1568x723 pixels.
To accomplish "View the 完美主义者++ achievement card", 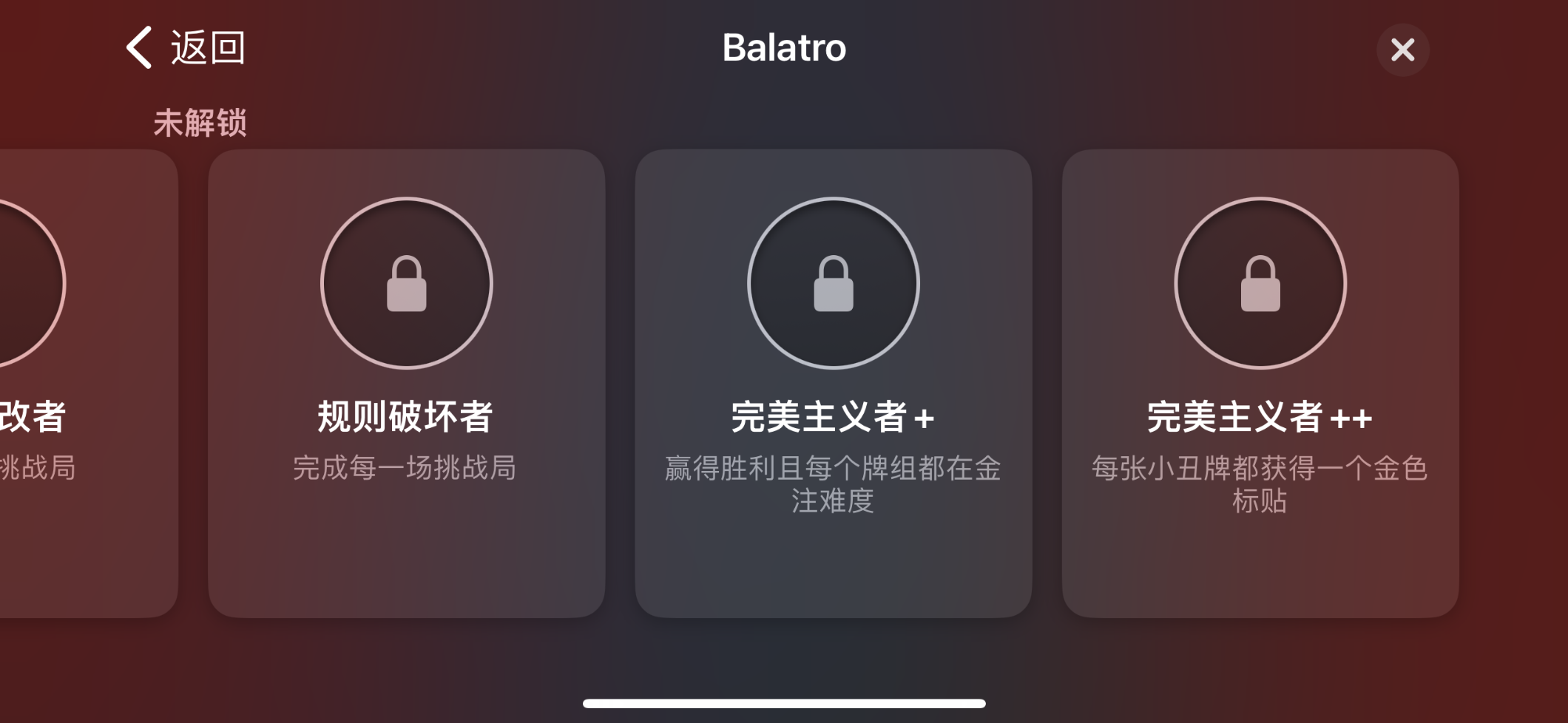I will click(x=1260, y=383).
